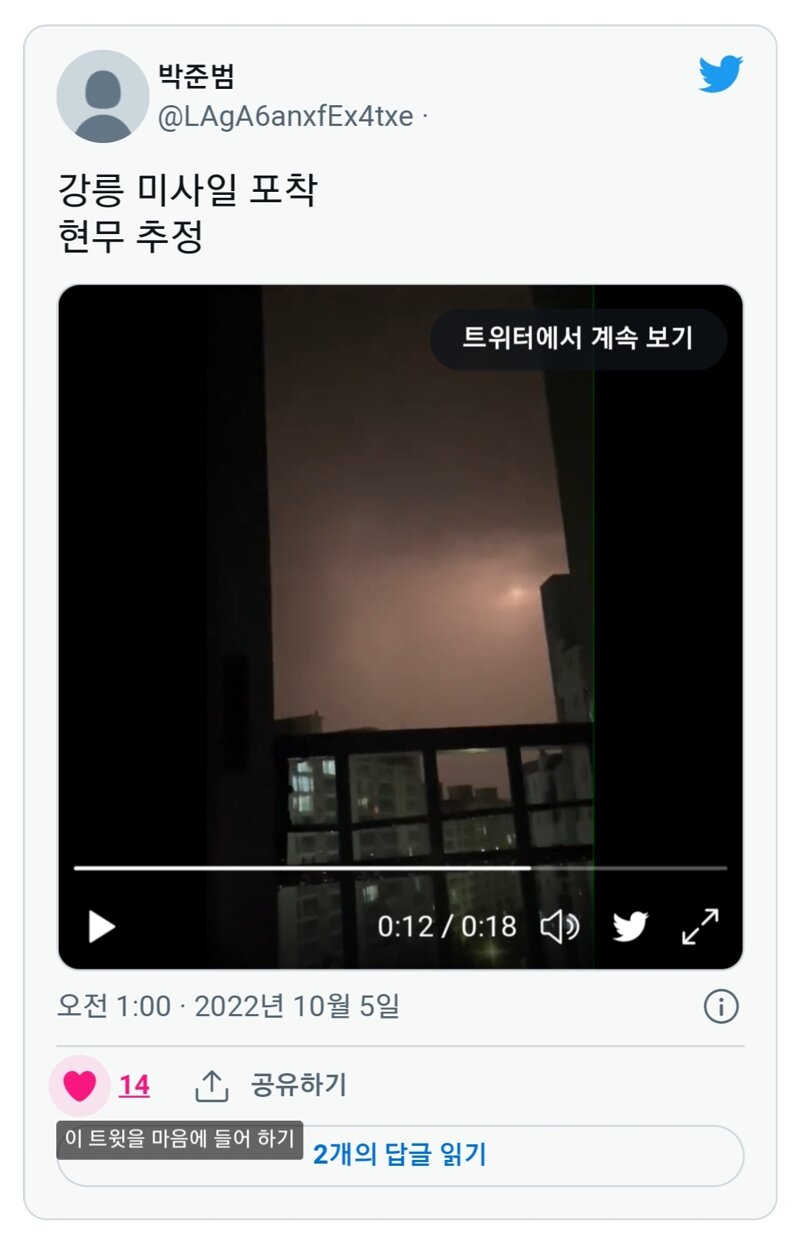800x1251 pixels.
Task: Like this tweet with the heart icon
Action: click(80, 1085)
